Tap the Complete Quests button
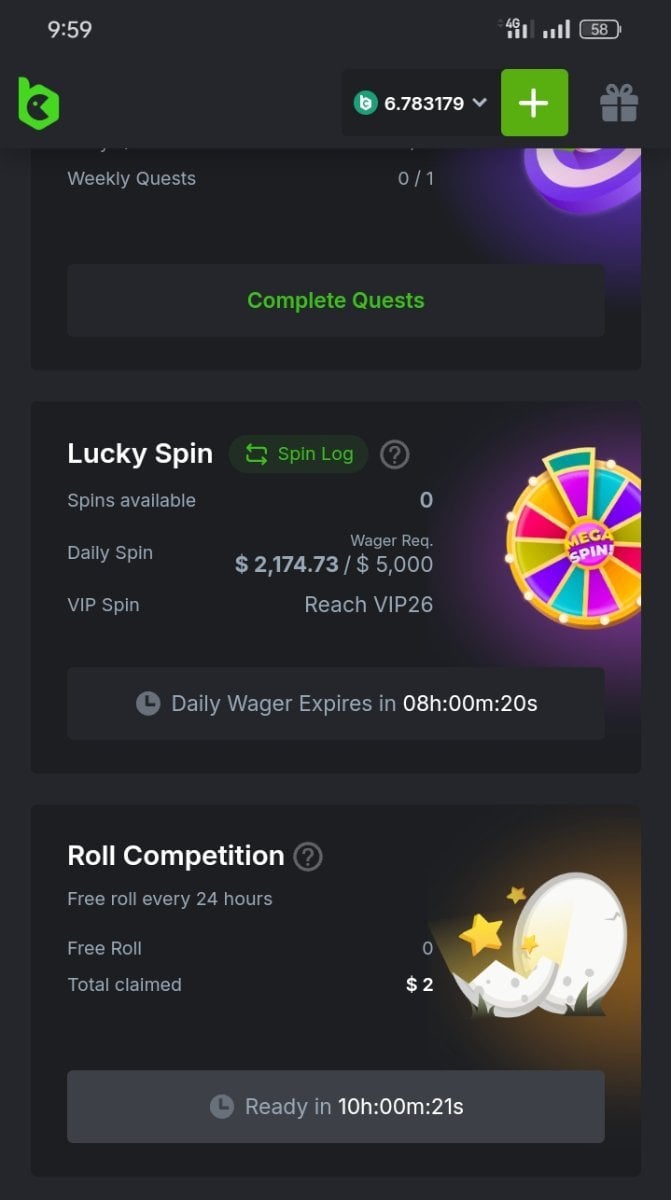 [336, 301]
